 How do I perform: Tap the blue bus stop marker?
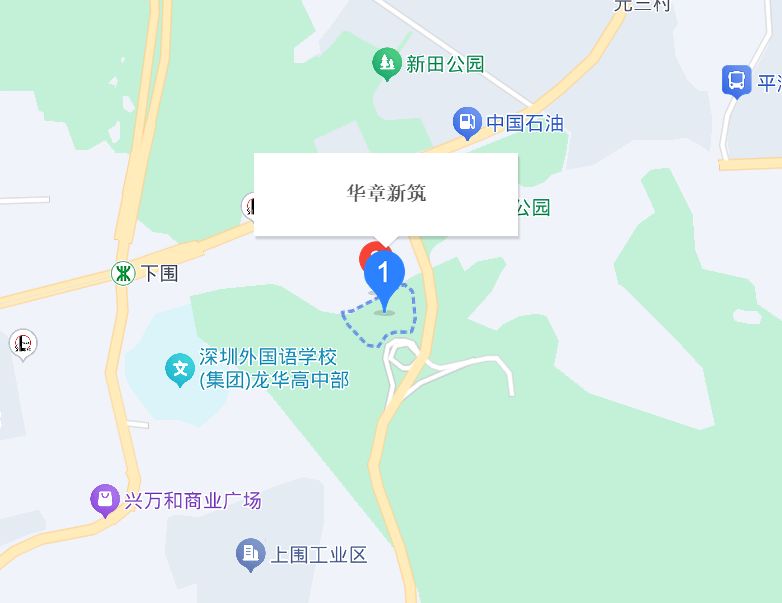click(x=736, y=82)
